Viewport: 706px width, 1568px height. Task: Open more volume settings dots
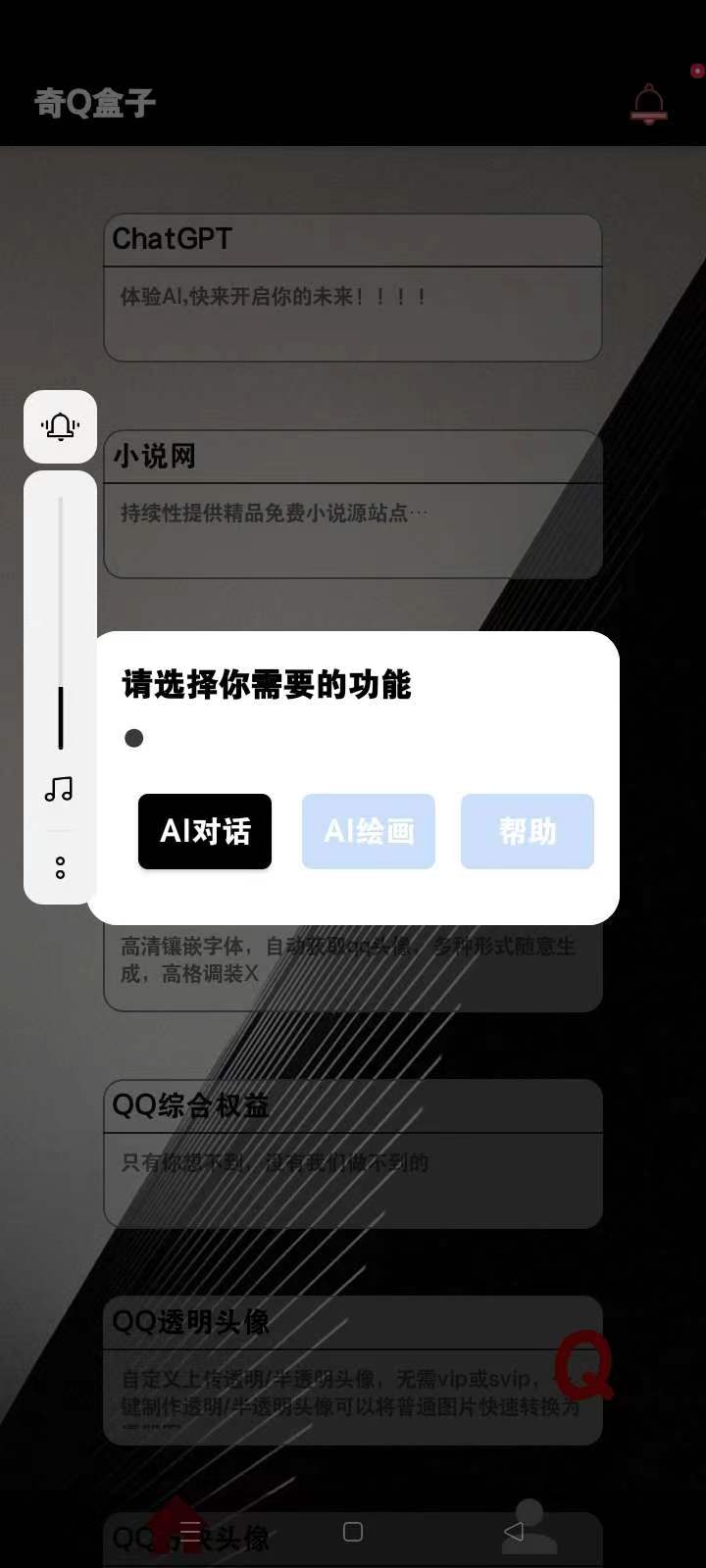tap(60, 867)
